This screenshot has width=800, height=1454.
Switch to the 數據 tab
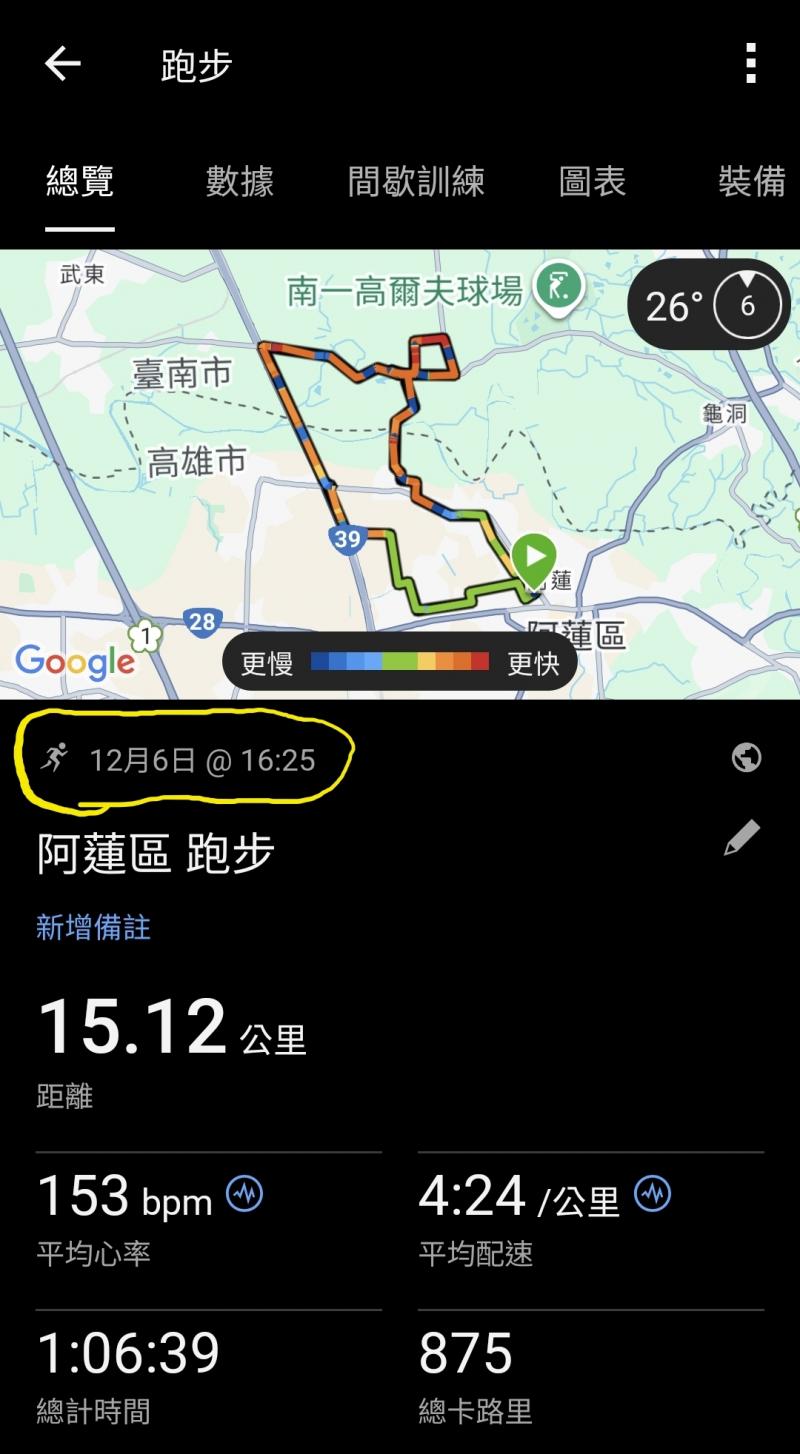click(240, 182)
